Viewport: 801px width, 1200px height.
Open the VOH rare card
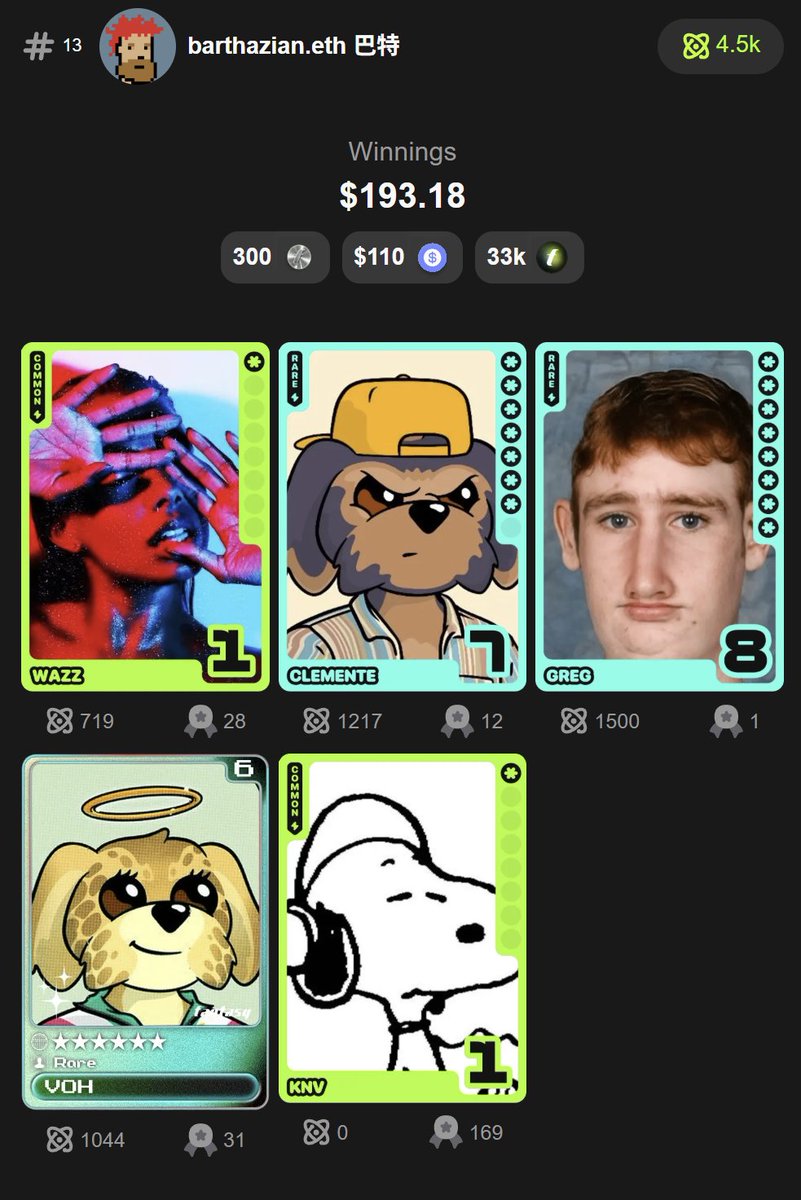point(146,931)
